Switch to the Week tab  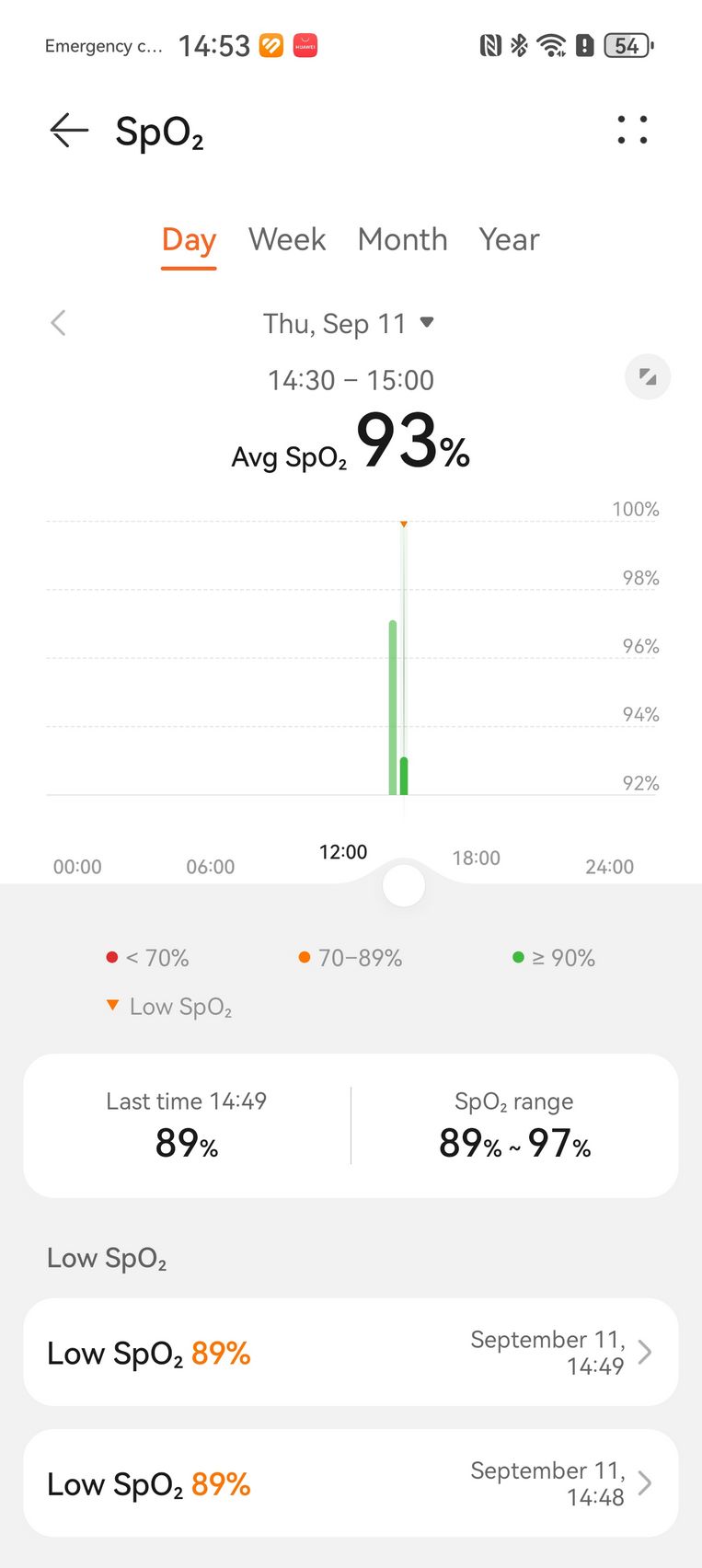[287, 240]
